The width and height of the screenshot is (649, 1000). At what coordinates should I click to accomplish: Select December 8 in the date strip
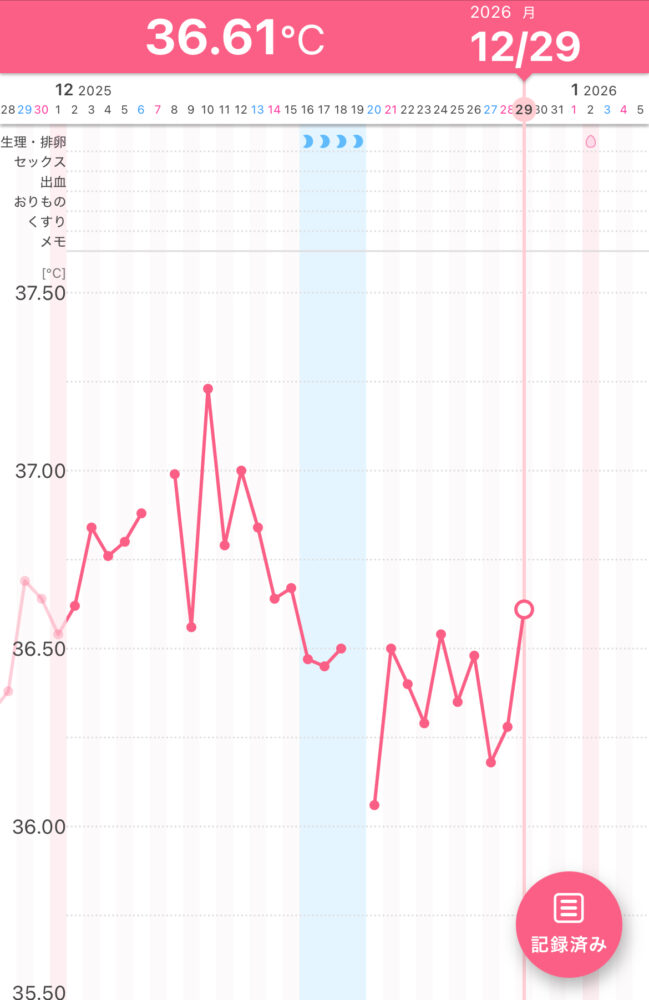pos(174,109)
